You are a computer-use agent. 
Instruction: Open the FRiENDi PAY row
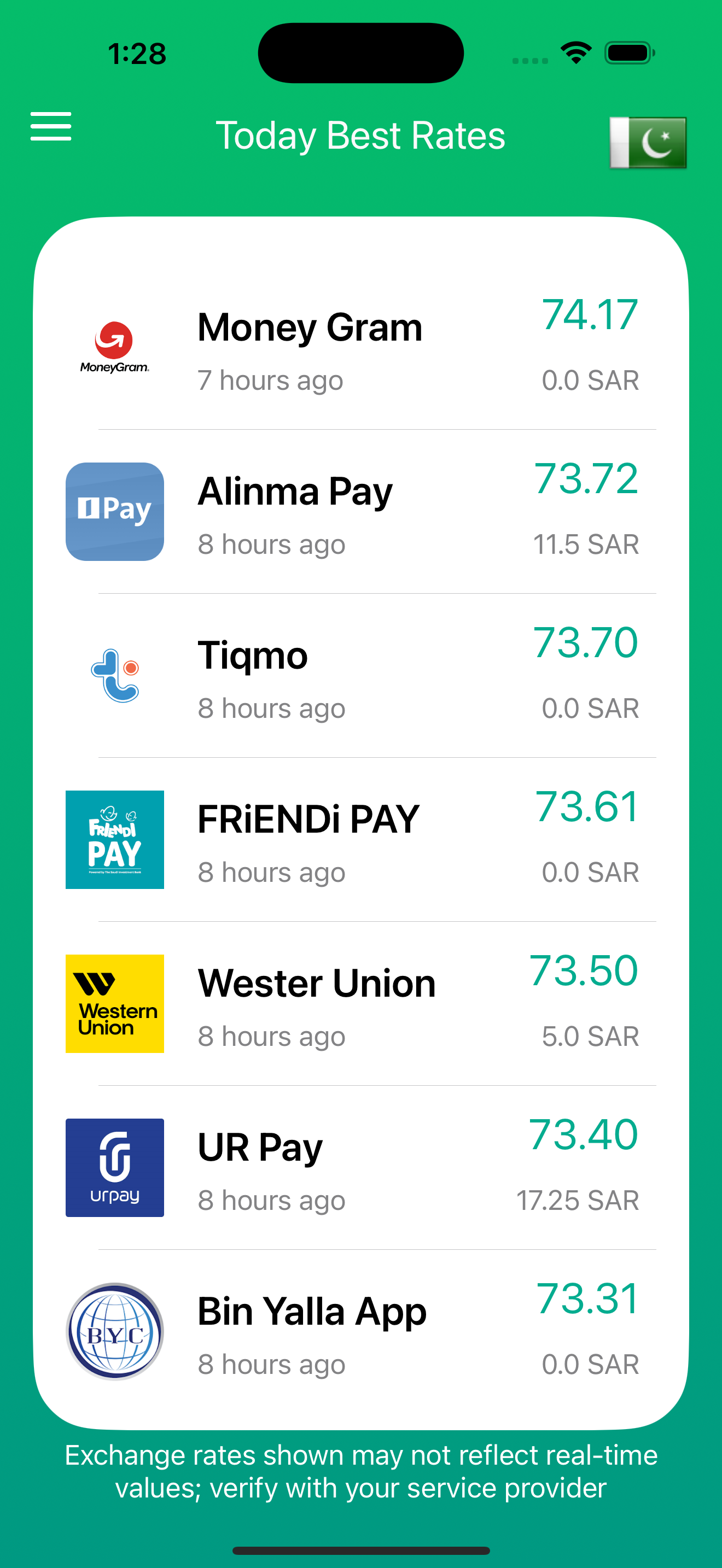pyautogui.click(x=360, y=839)
